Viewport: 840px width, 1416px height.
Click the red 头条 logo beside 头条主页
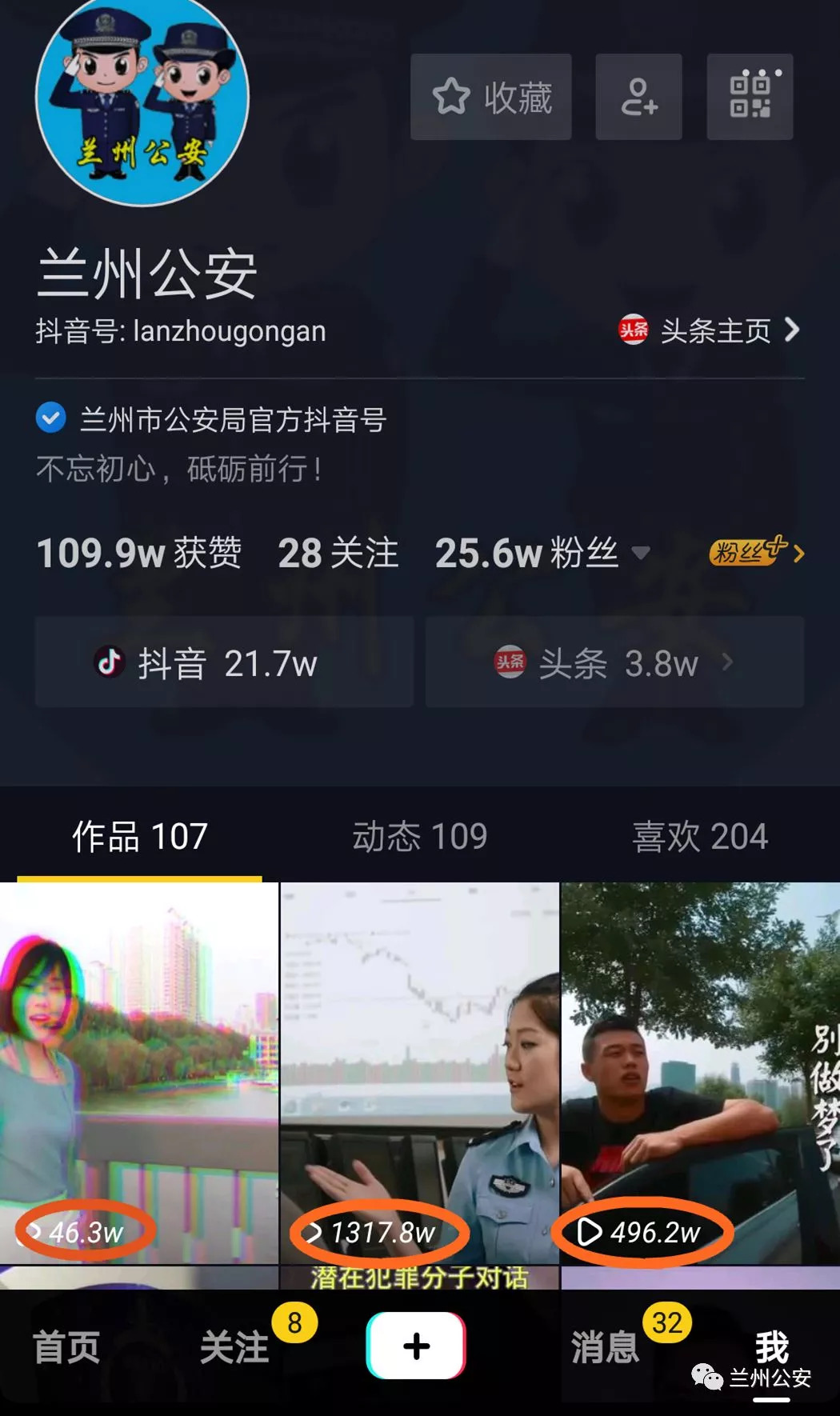click(x=633, y=330)
